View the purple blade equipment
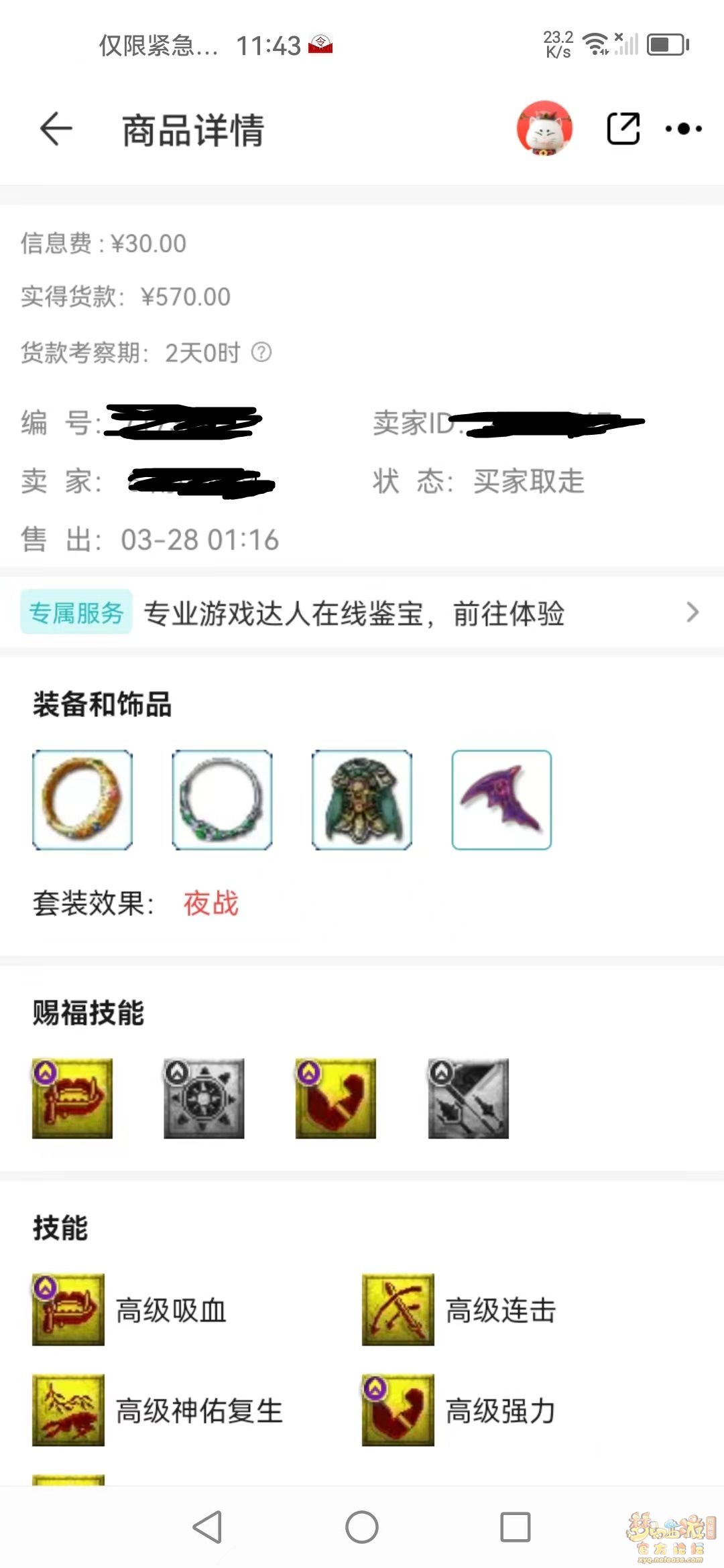The height and width of the screenshot is (1568, 724). click(x=501, y=800)
